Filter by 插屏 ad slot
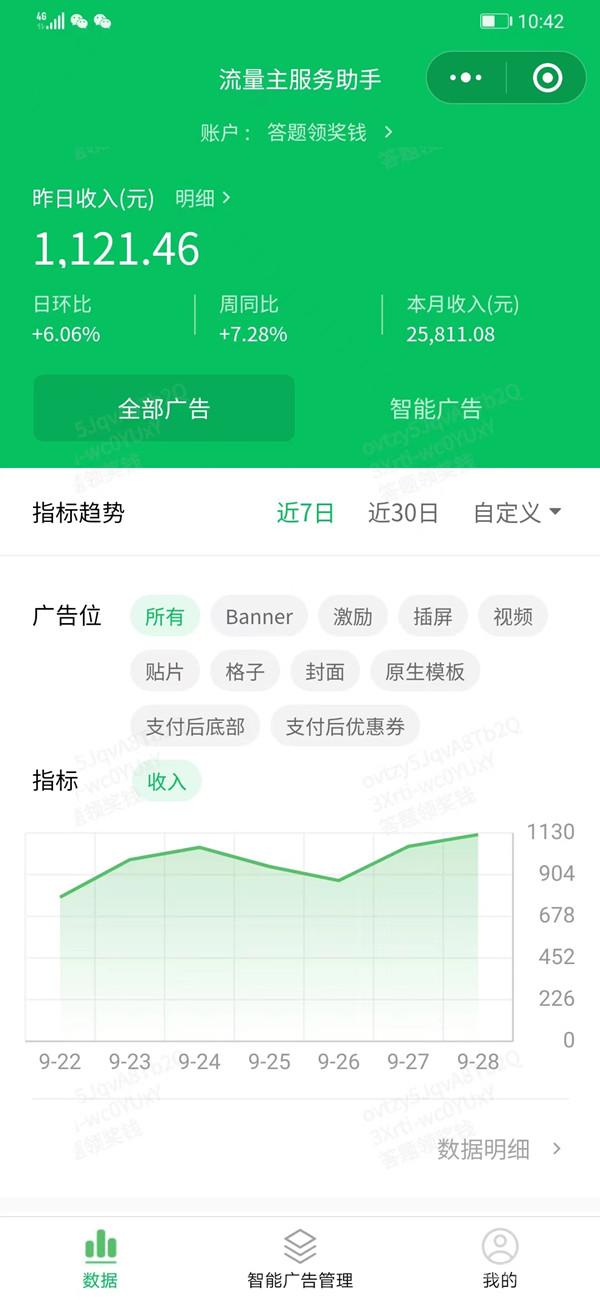 [x=433, y=616]
